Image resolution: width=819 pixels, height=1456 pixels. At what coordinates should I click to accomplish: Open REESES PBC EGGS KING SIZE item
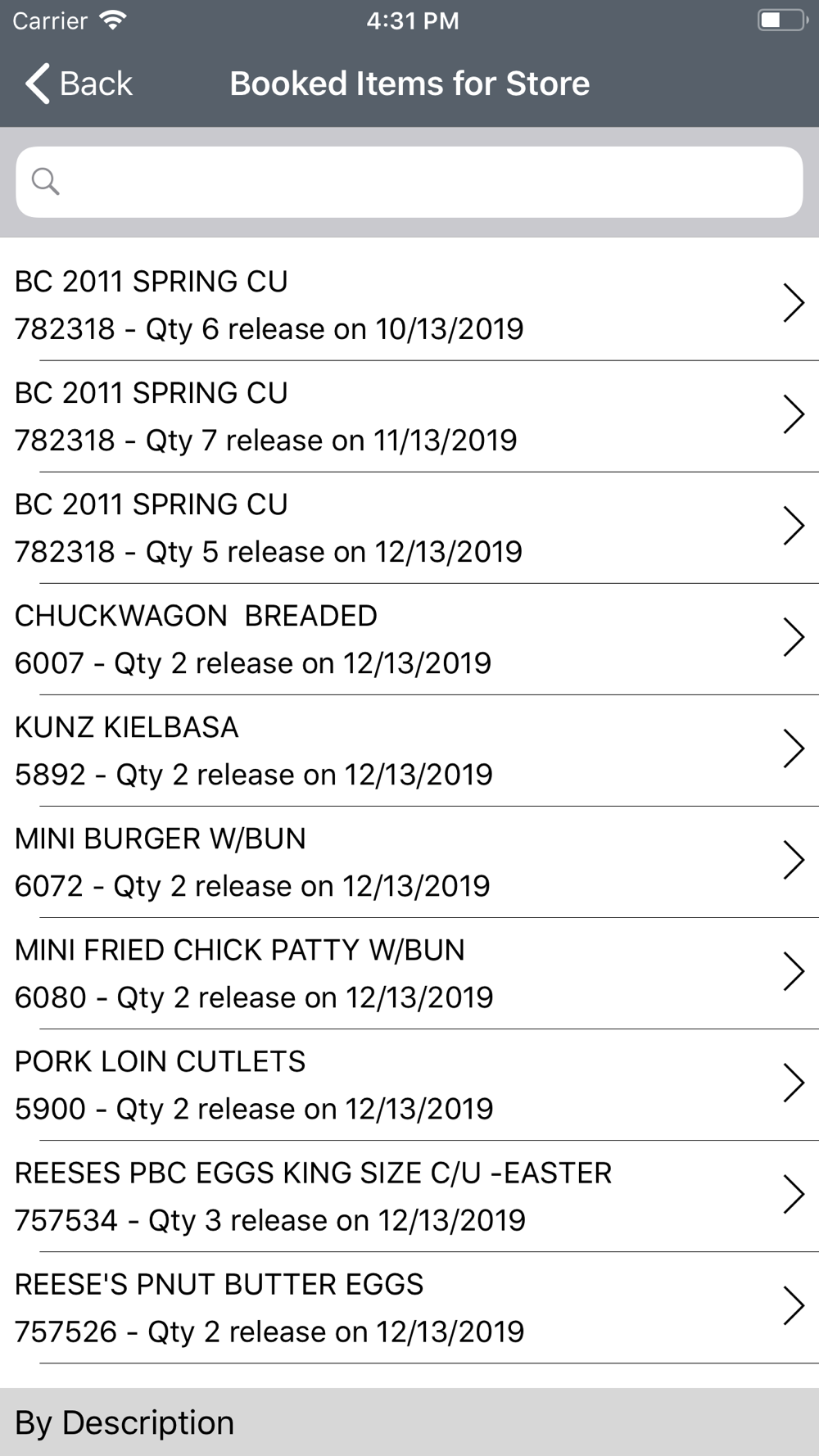tap(409, 1196)
